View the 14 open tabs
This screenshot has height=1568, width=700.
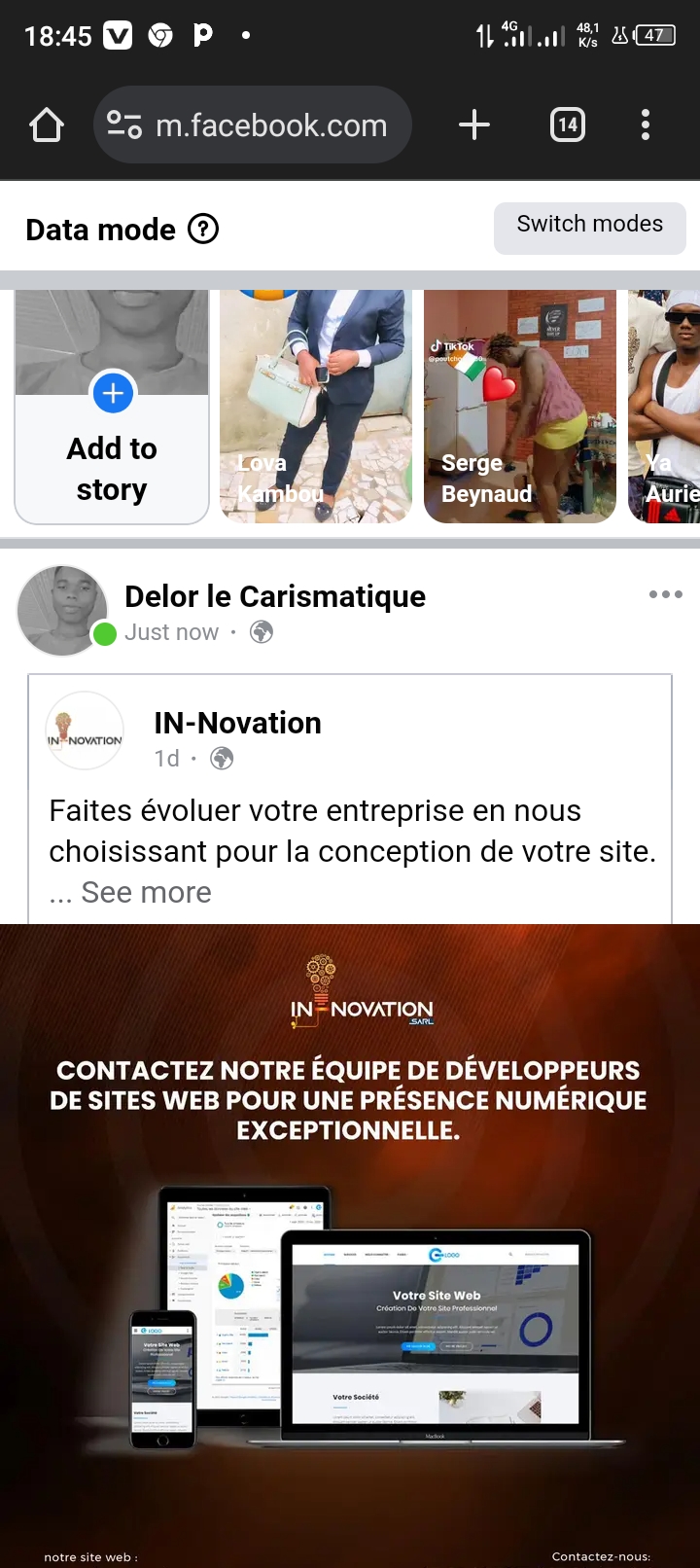(x=568, y=125)
